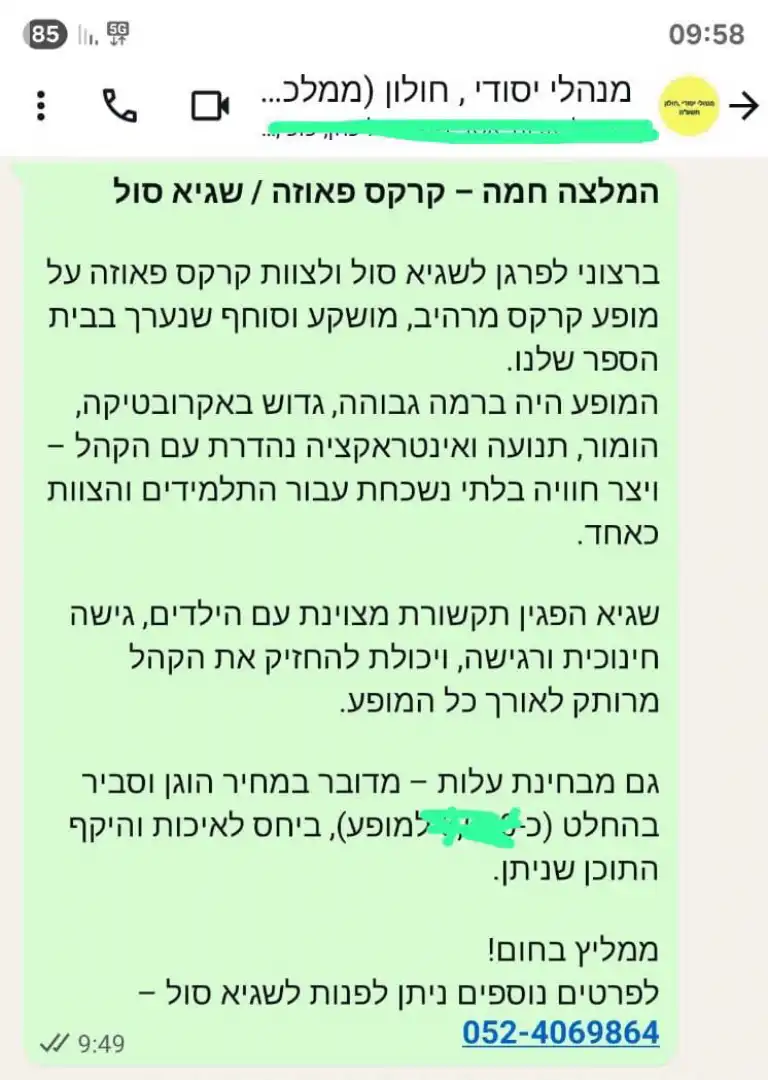Open the group's yellow profile picture

pyautogui.click(x=690, y=106)
